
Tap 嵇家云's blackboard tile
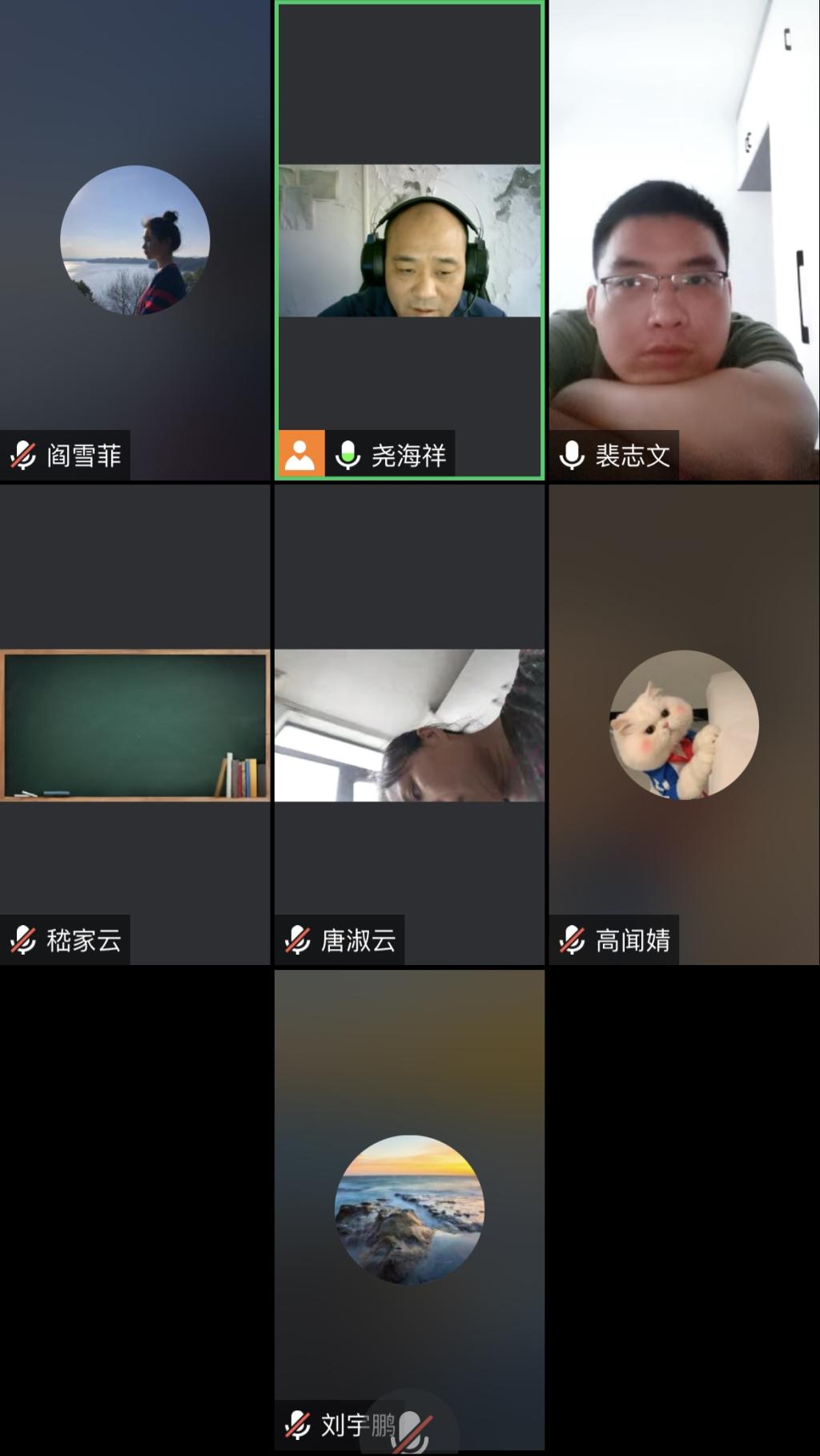(135, 725)
